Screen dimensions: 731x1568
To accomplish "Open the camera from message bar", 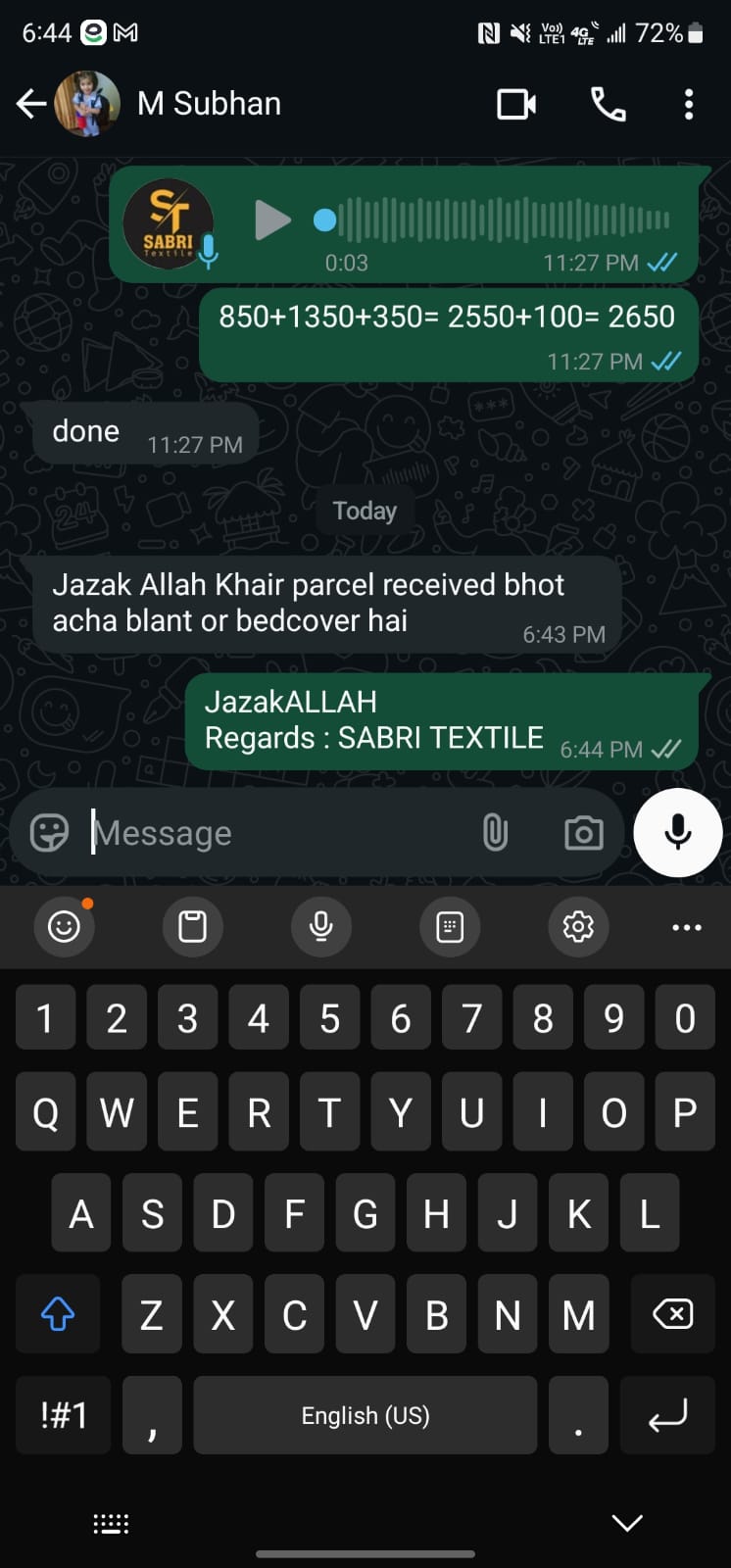I will [583, 833].
